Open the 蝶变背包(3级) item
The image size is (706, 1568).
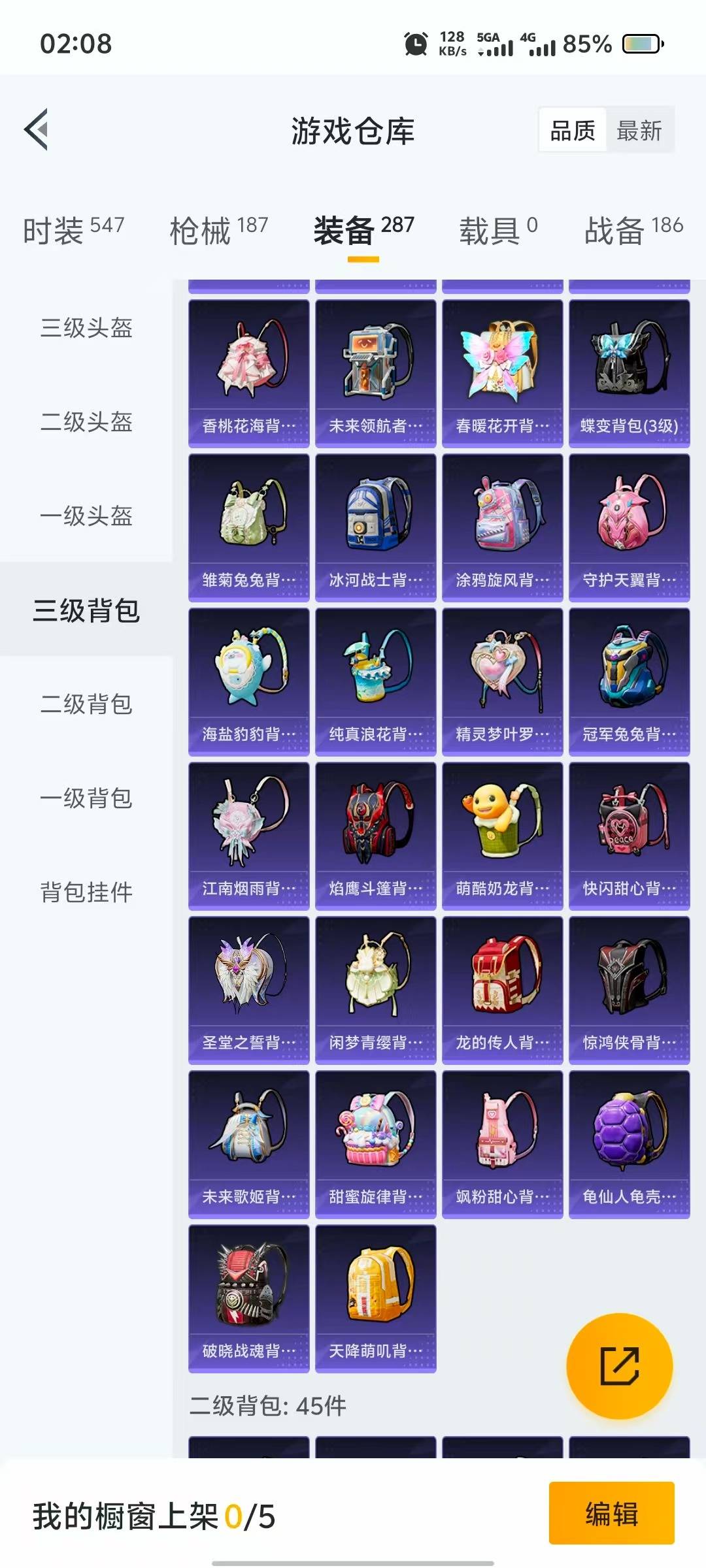(629, 374)
